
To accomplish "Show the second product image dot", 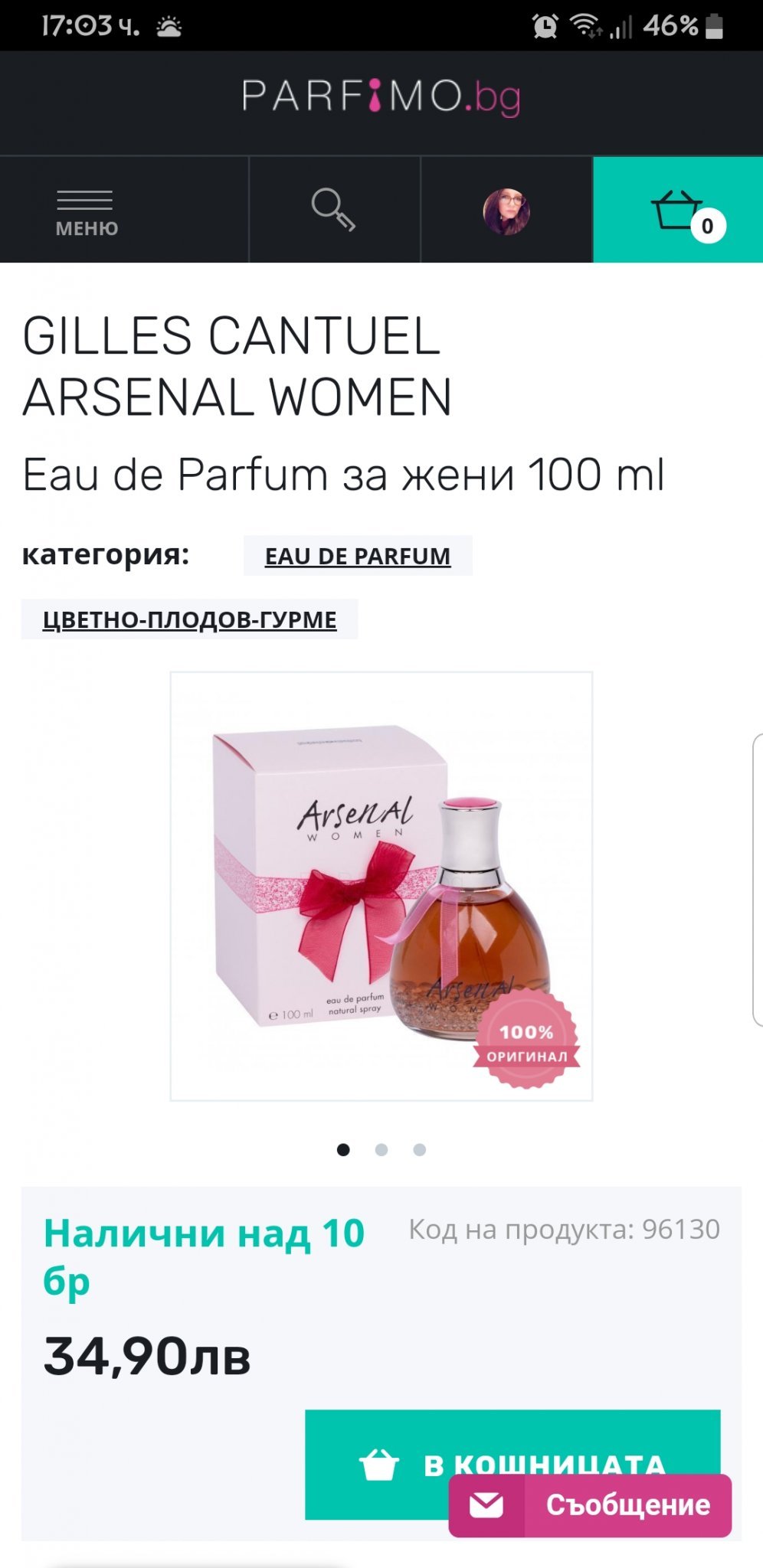I will coord(381,1150).
